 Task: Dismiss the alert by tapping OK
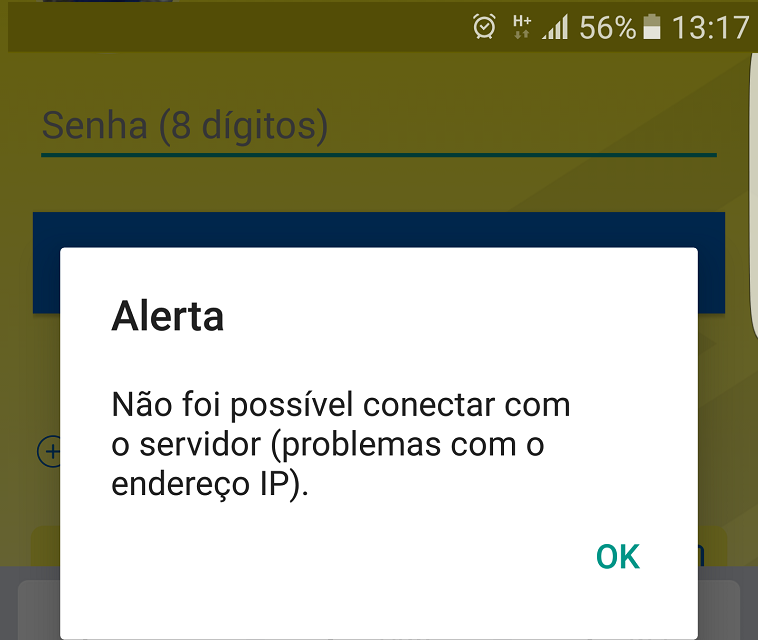[x=617, y=557]
